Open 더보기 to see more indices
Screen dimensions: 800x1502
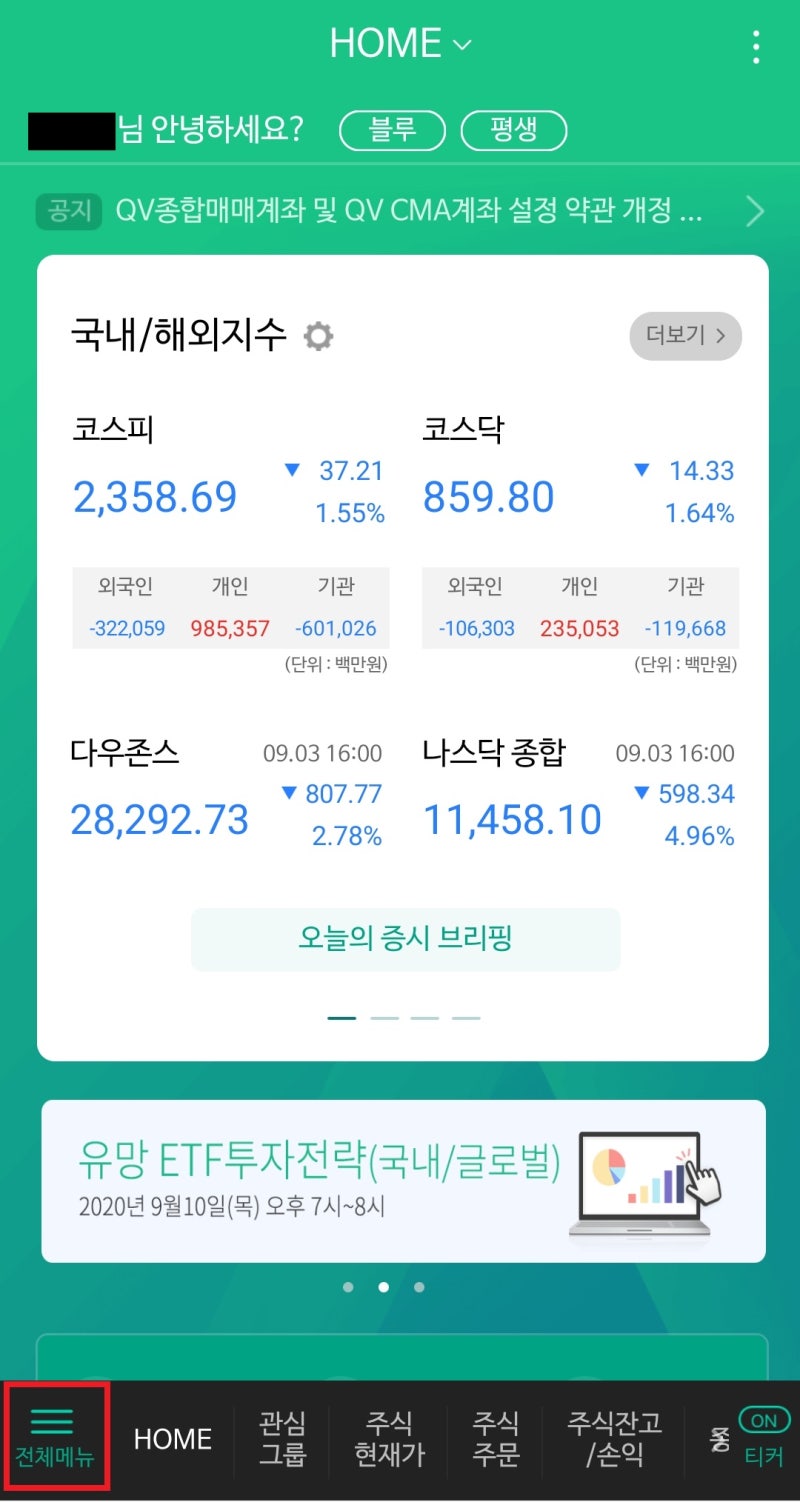pyautogui.click(x=684, y=337)
